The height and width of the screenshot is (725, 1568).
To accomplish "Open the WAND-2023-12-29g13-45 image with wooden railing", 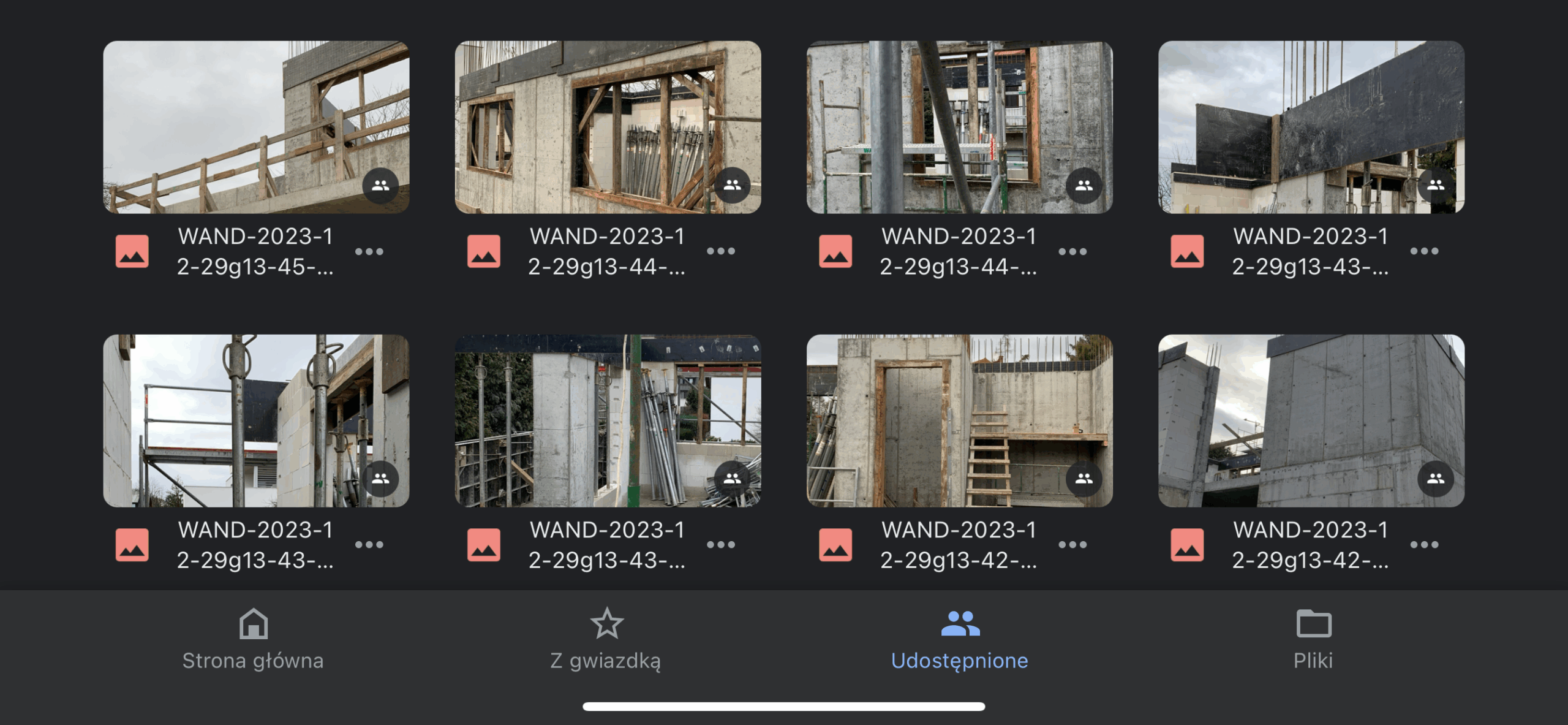I will [x=256, y=127].
